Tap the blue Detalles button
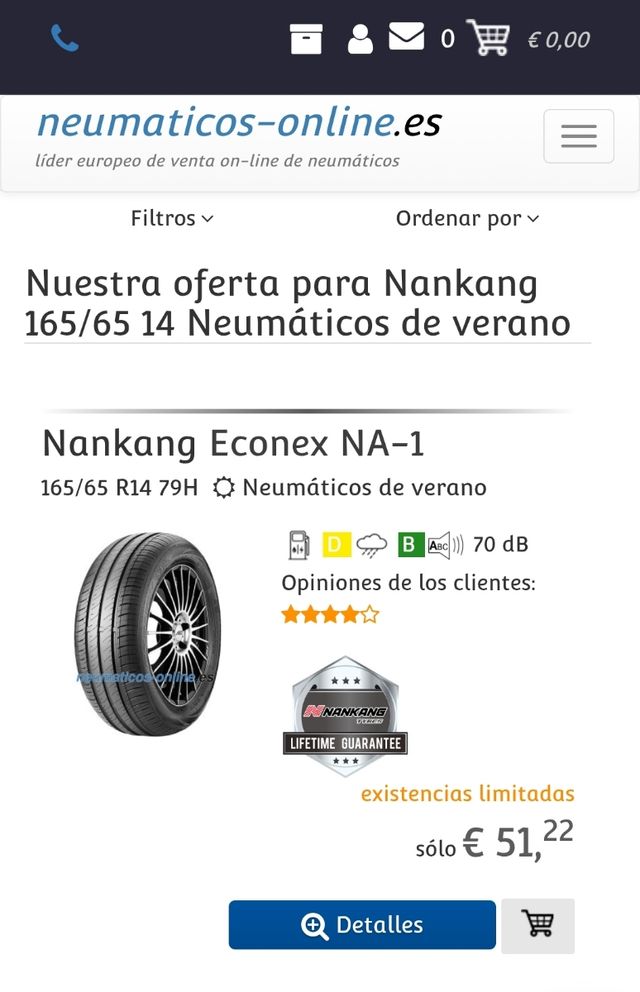 coord(362,925)
